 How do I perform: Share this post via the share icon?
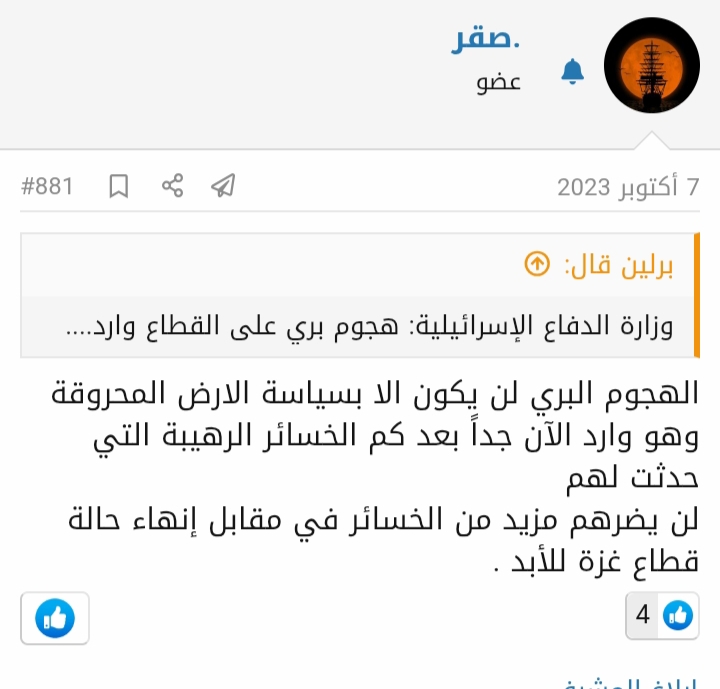click(173, 186)
